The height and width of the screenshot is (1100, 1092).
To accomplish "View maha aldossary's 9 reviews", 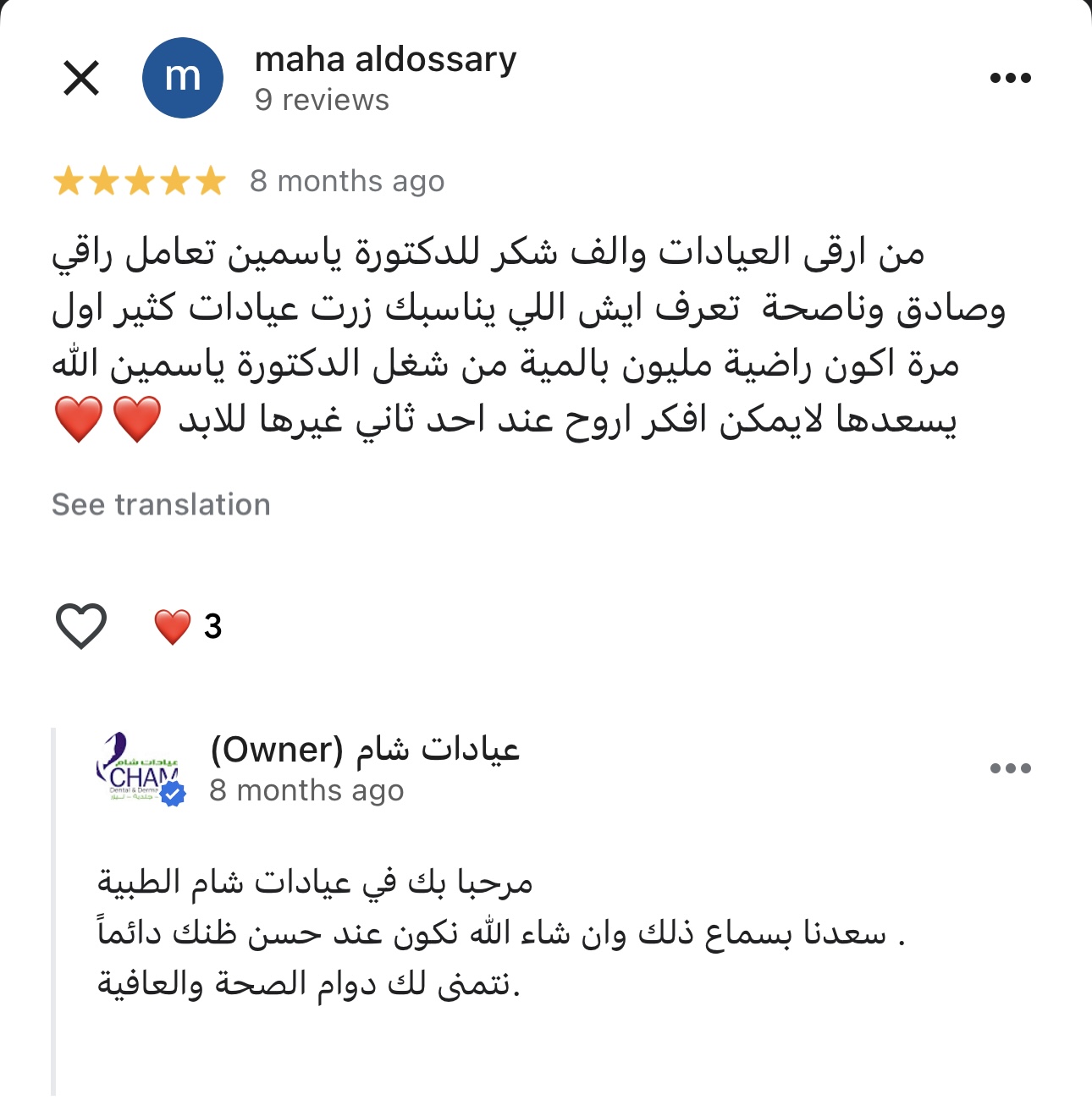I will (322, 99).
